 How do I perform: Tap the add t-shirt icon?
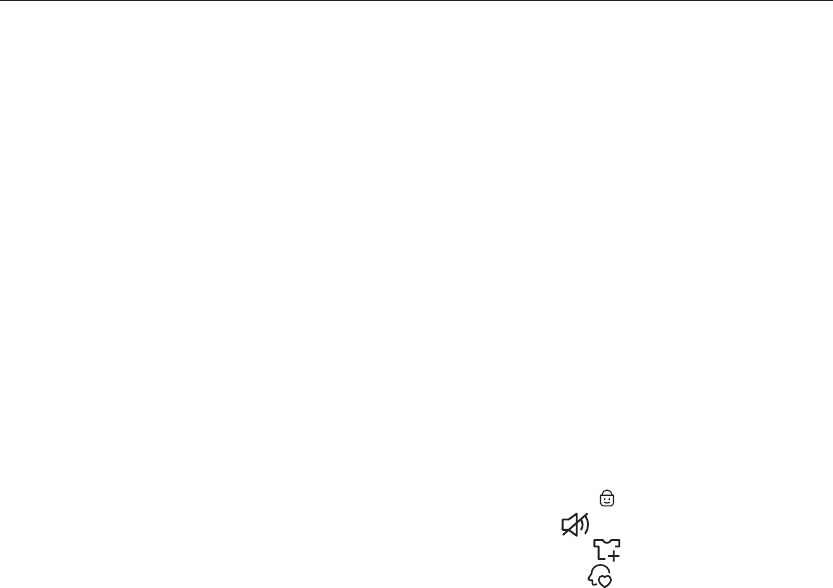[x=607, y=550]
